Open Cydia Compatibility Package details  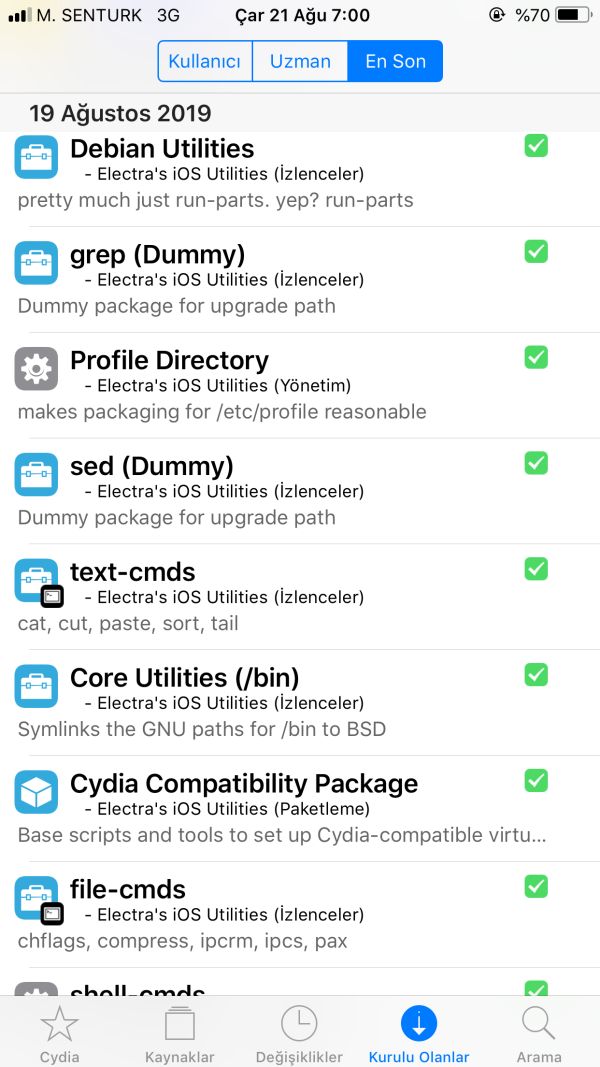pos(280,809)
